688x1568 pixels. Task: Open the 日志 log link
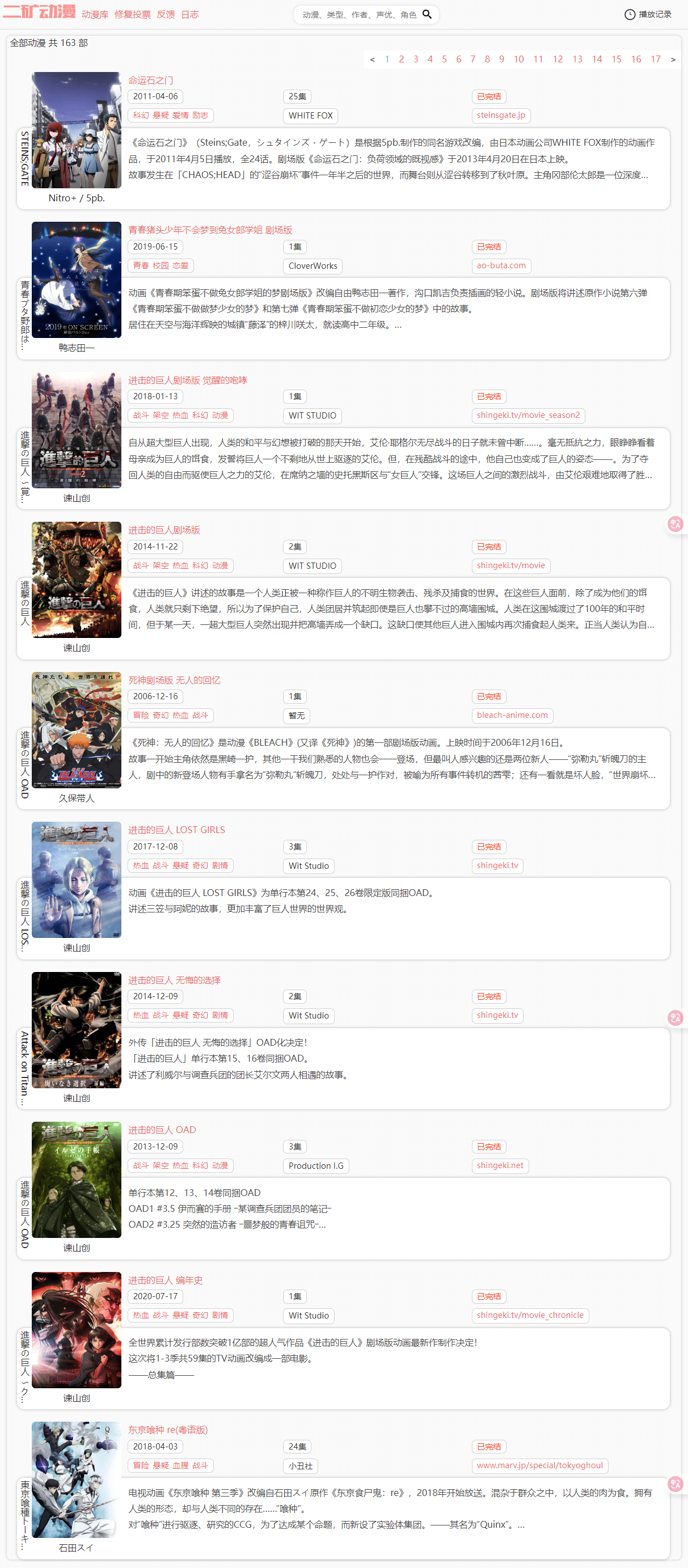190,15
